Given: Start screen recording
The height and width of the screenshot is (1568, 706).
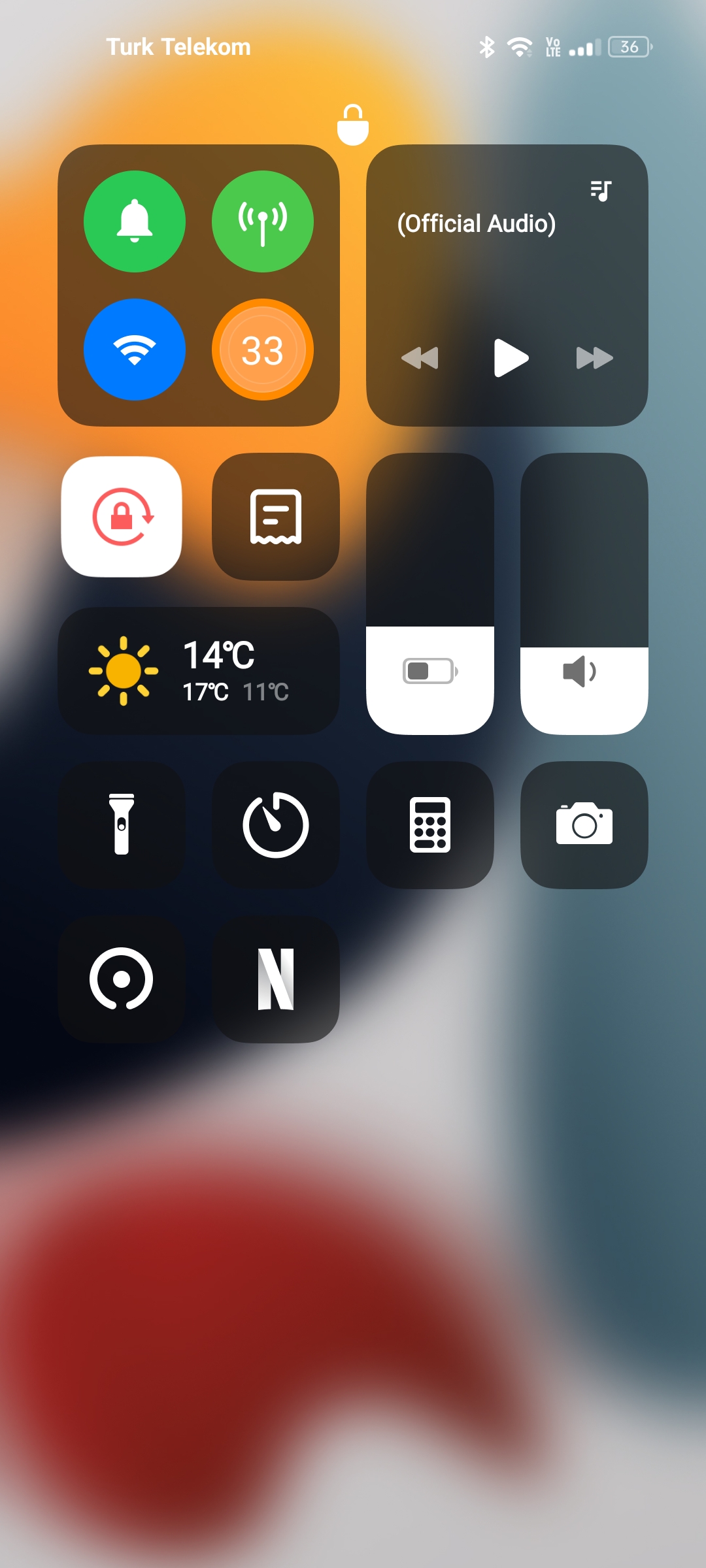Looking at the screenshot, I should [122, 979].
